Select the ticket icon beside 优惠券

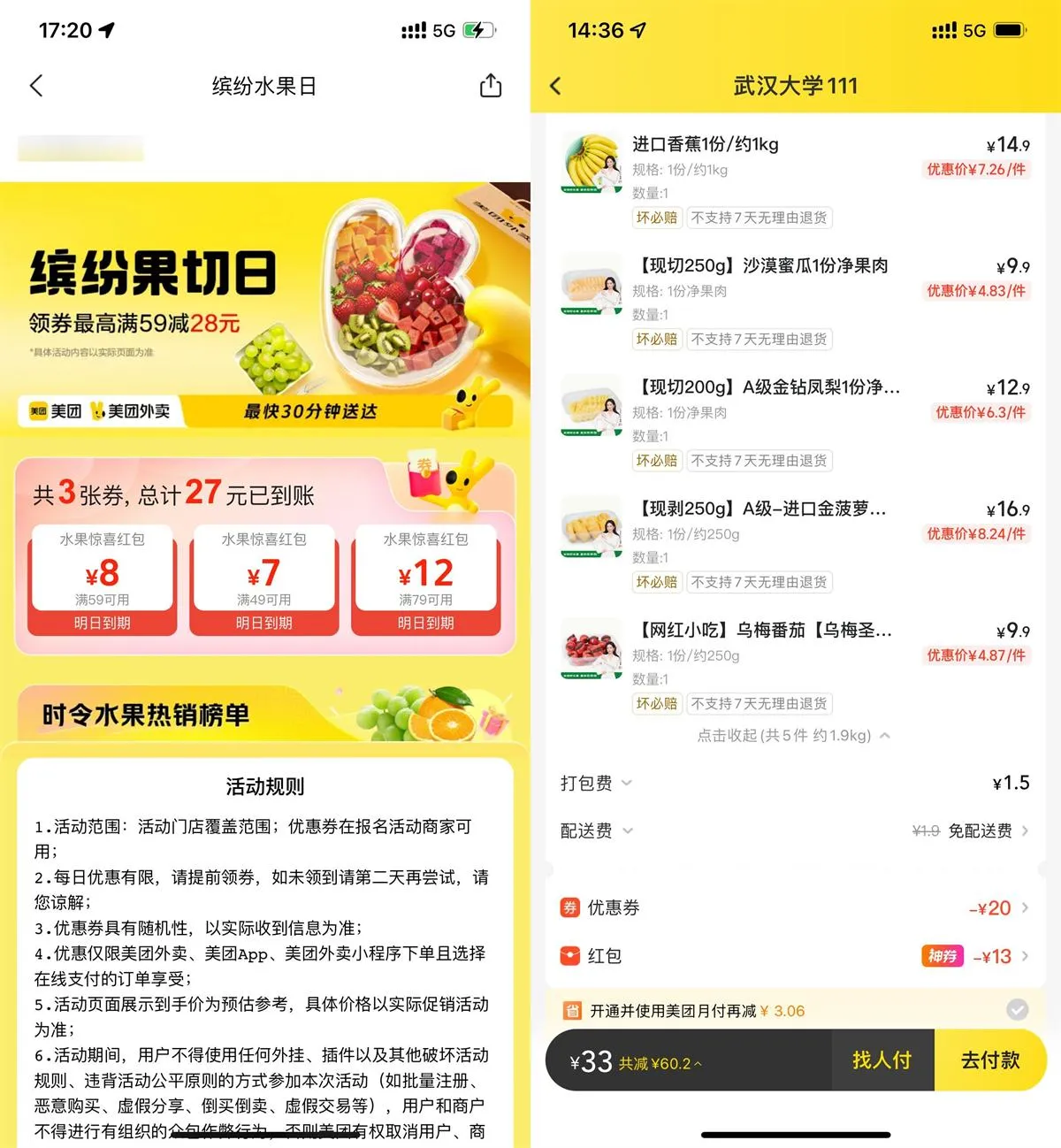(570, 907)
